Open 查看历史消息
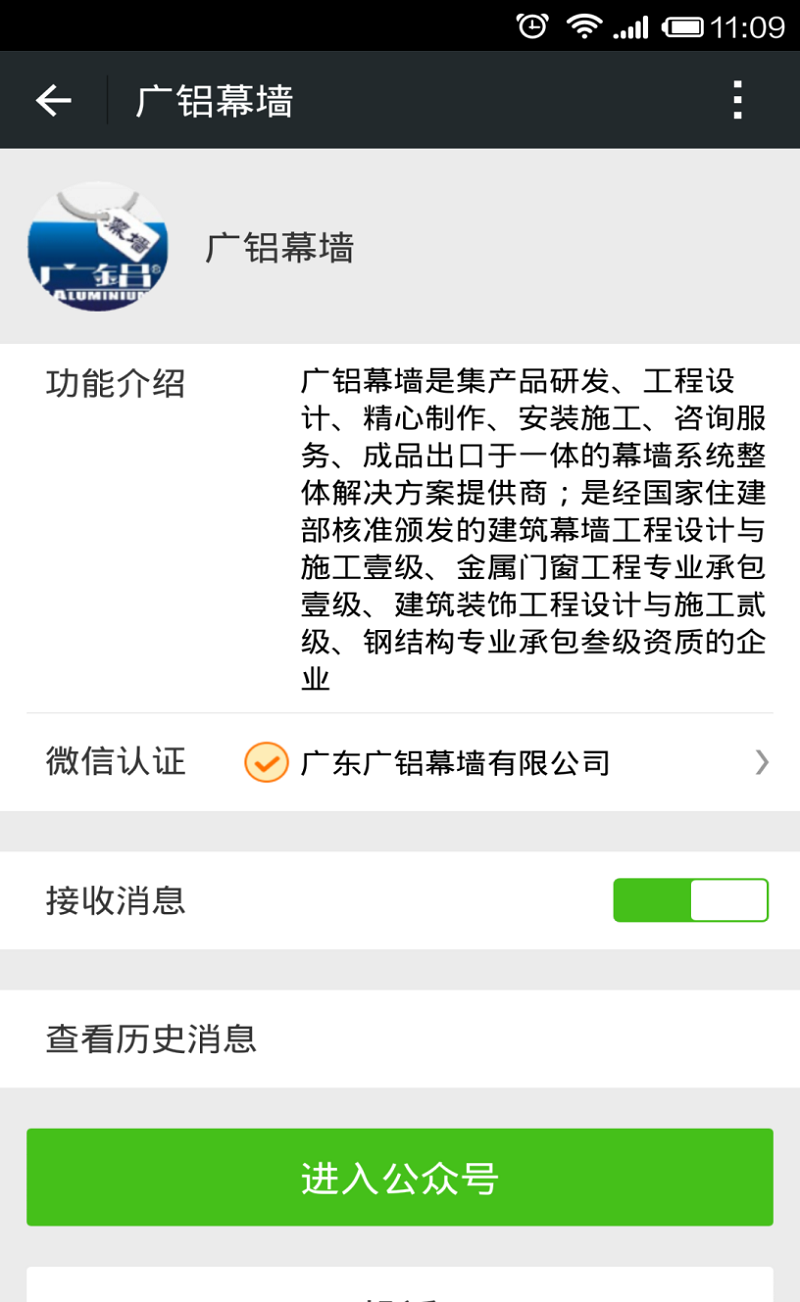 click(x=400, y=1039)
